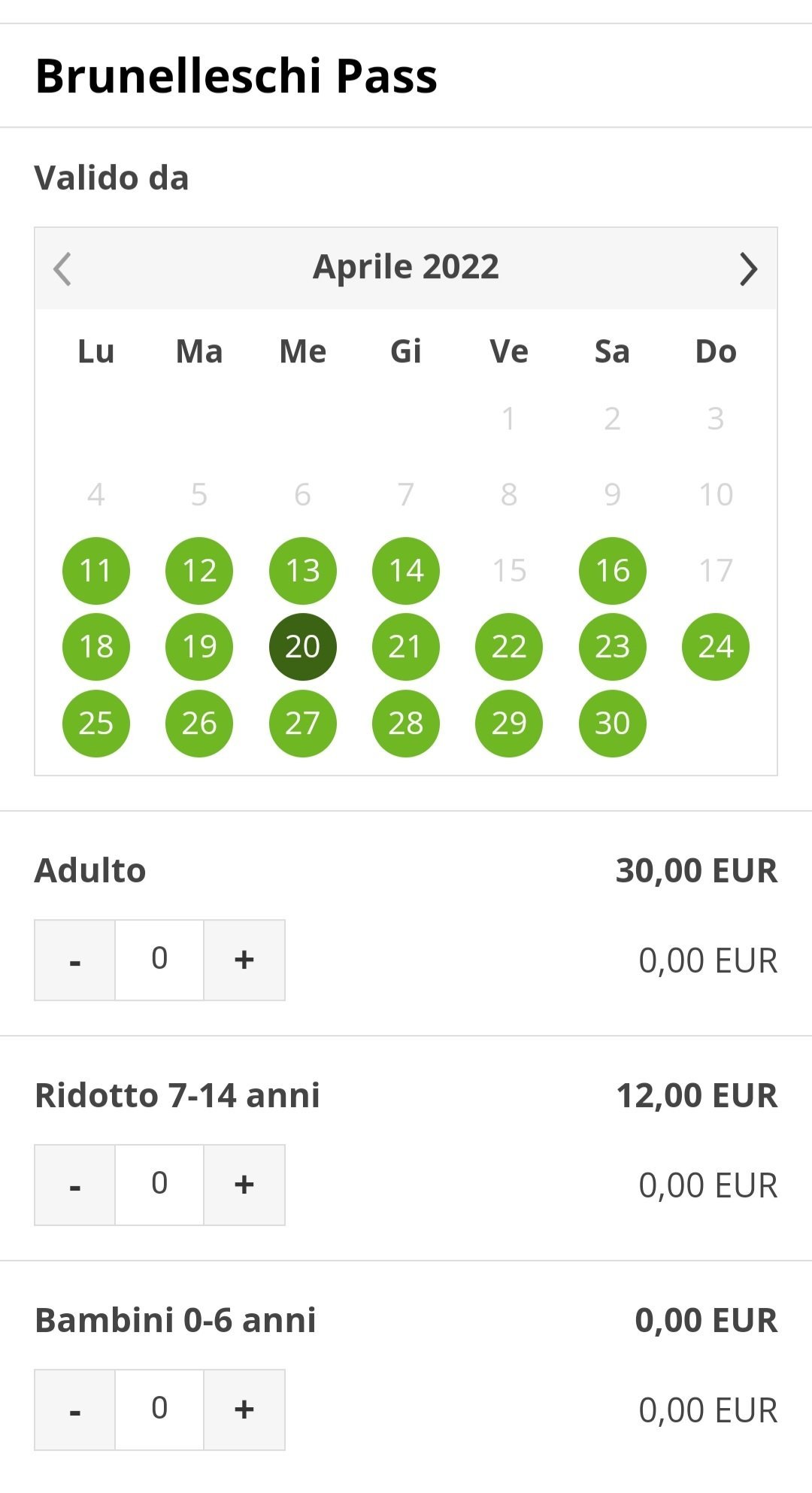
Task: Pick the 30th of April
Action: [x=612, y=724]
